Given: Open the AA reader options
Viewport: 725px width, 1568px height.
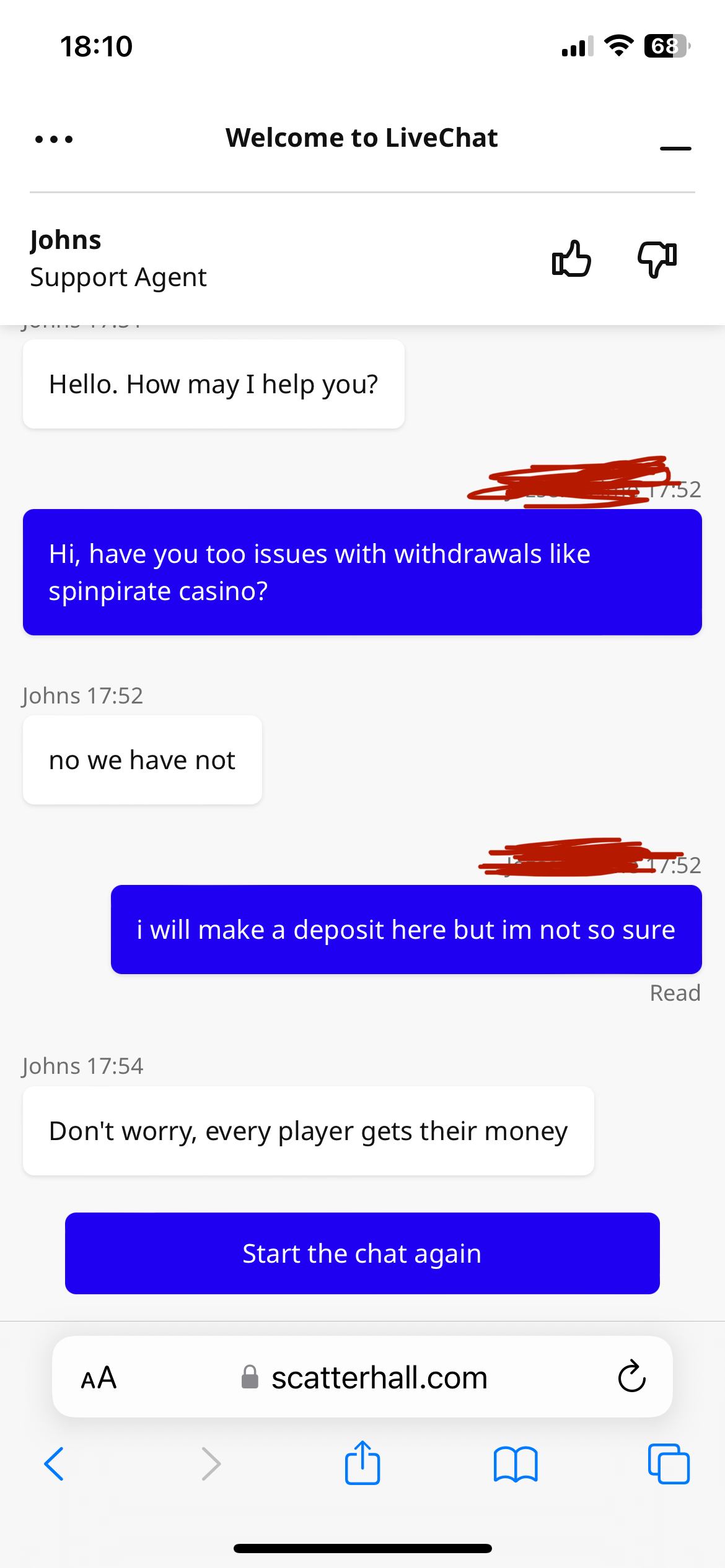Looking at the screenshot, I should pyautogui.click(x=99, y=1378).
